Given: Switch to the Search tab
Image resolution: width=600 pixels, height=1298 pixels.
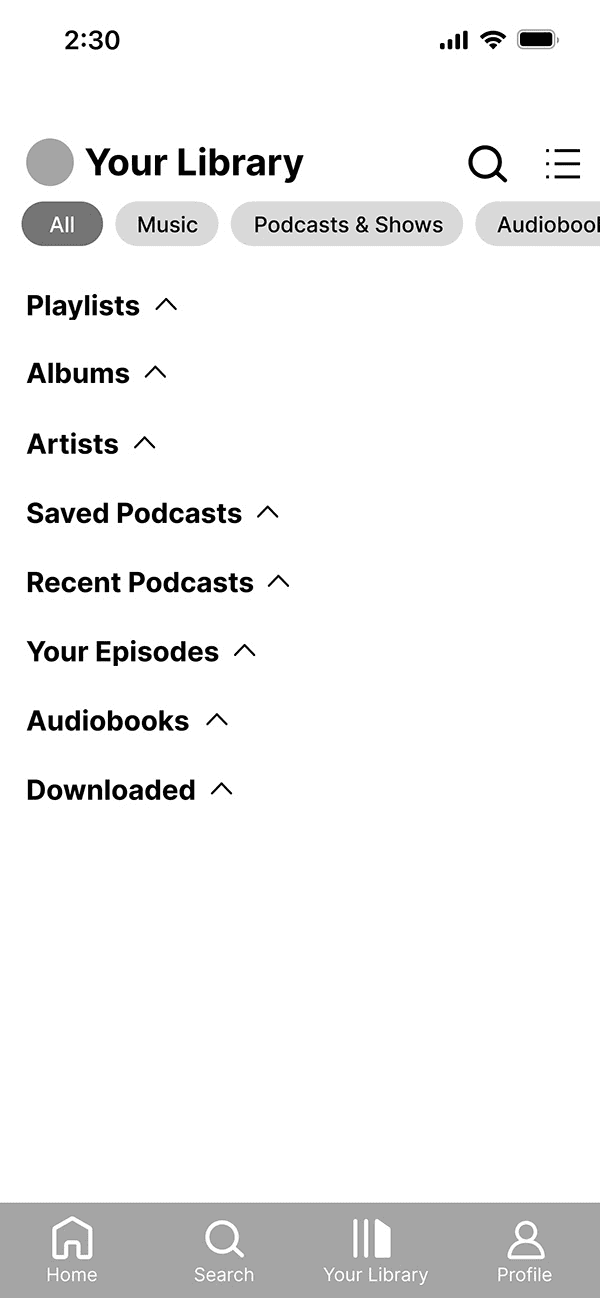Looking at the screenshot, I should tap(224, 1249).
